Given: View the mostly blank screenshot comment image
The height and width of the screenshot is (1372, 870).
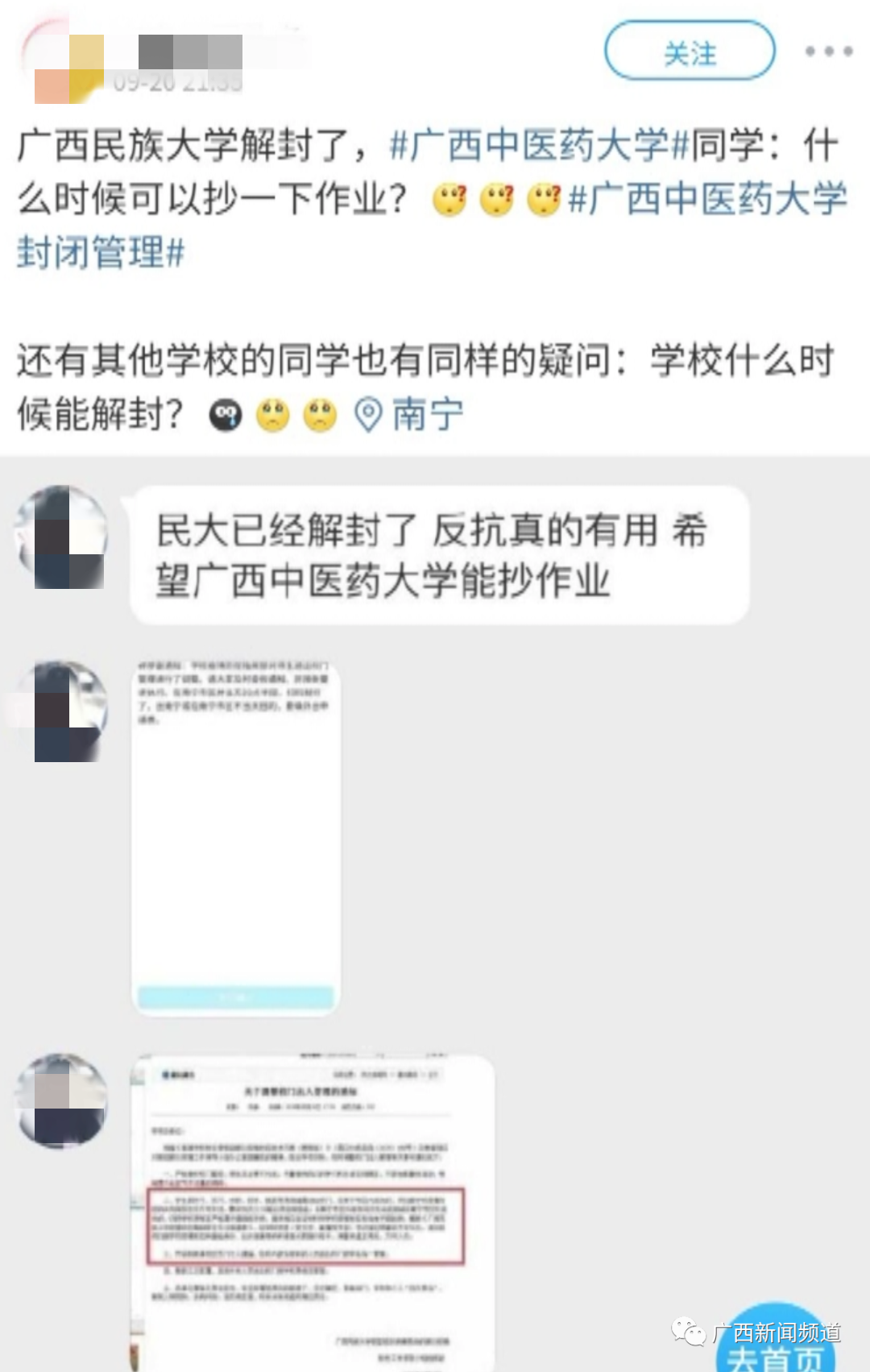Looking at the screenshot, I should pyautogui.click(x=235, y=836).
